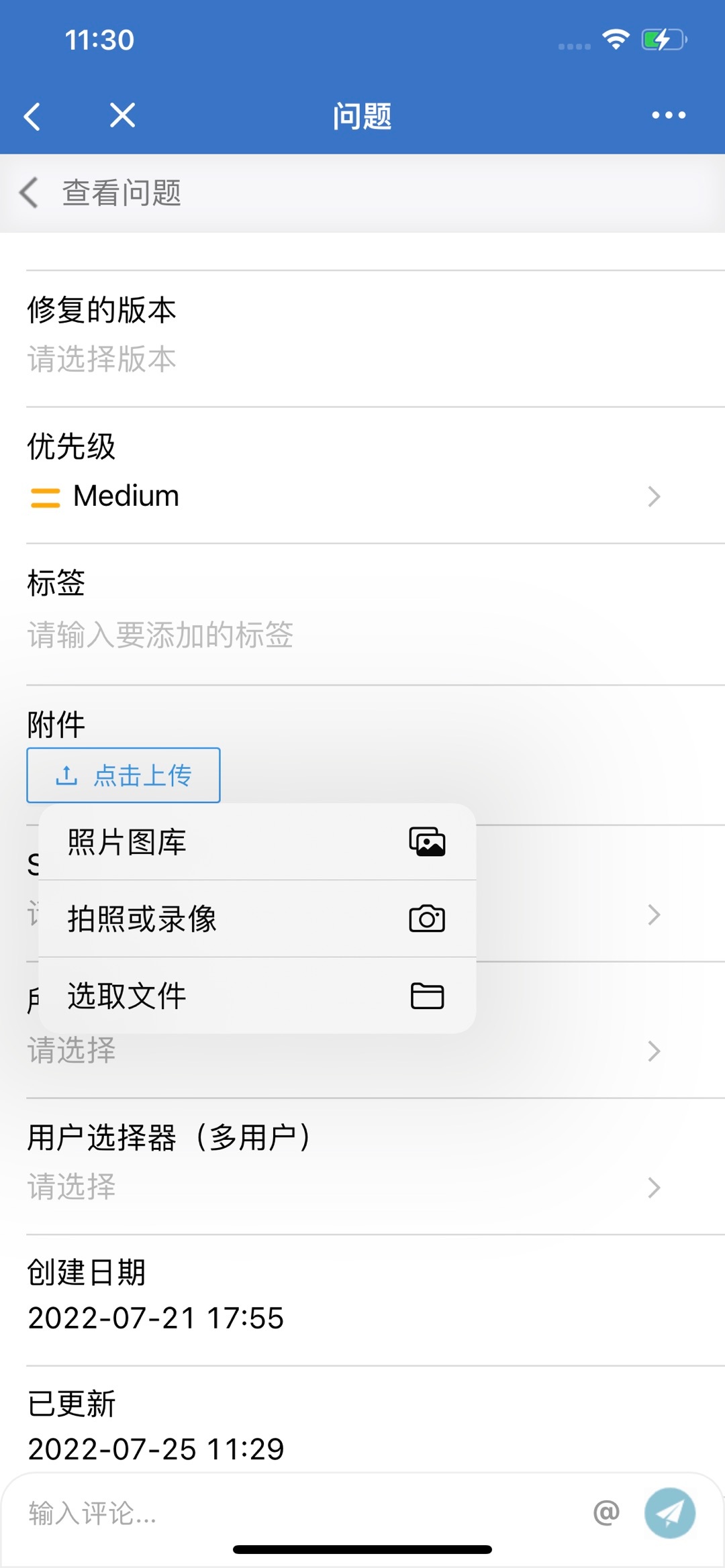Send the comment with the paper plane
Image resolution: width=725 pixels, height=1568 pixels.
pyautogui.click(x=669, y=1513)
